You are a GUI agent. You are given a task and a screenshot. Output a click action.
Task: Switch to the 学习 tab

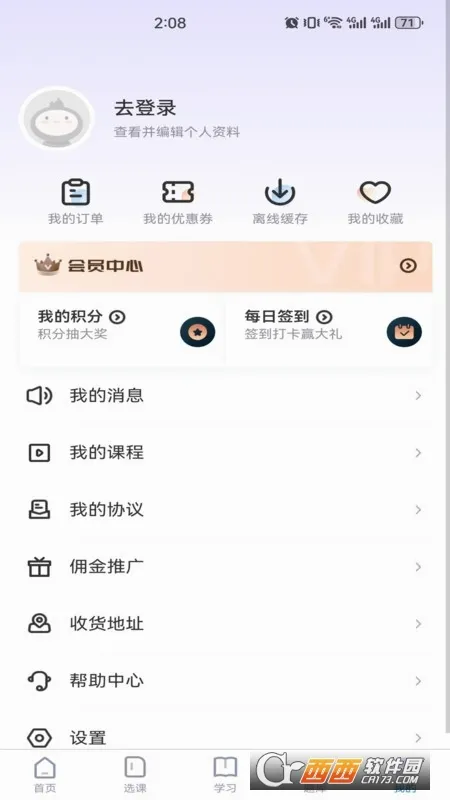[x=225, y=775]
